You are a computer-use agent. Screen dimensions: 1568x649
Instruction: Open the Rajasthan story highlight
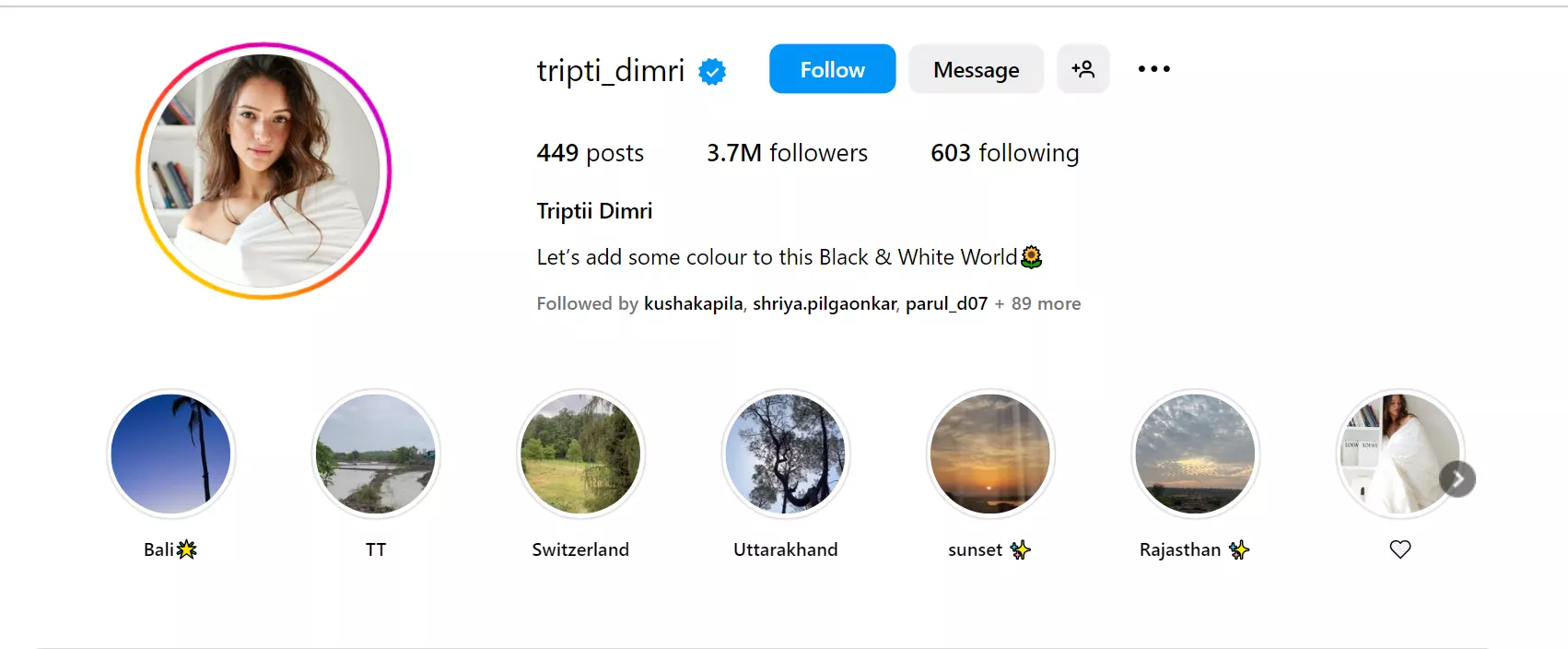pos(1195,454)
